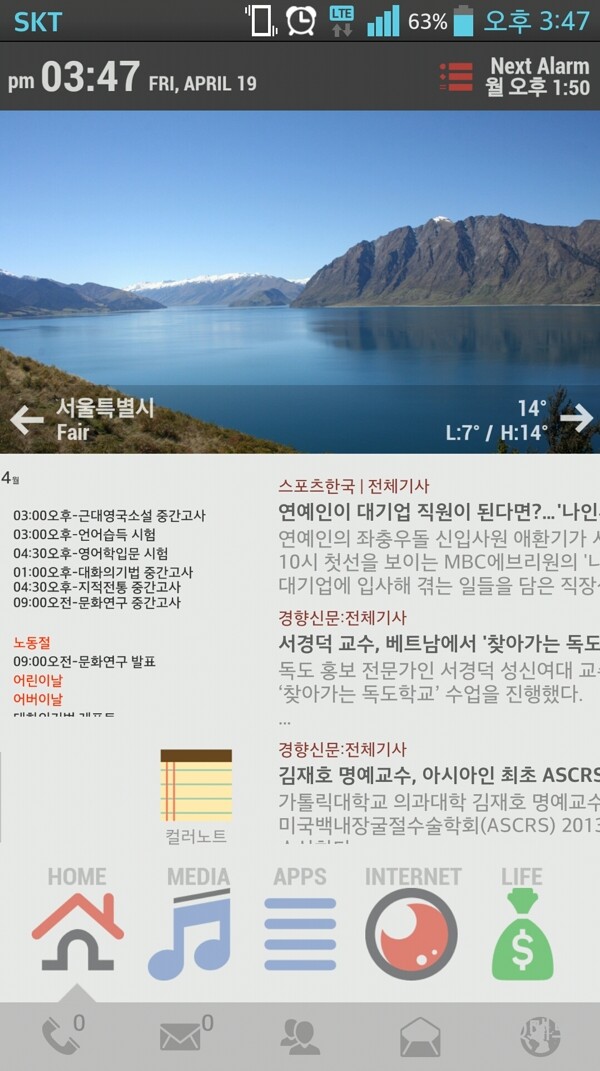Open the 서경덕 교수 베트남 news article
The image size is (600, 1071).
(x=438, y=641)
